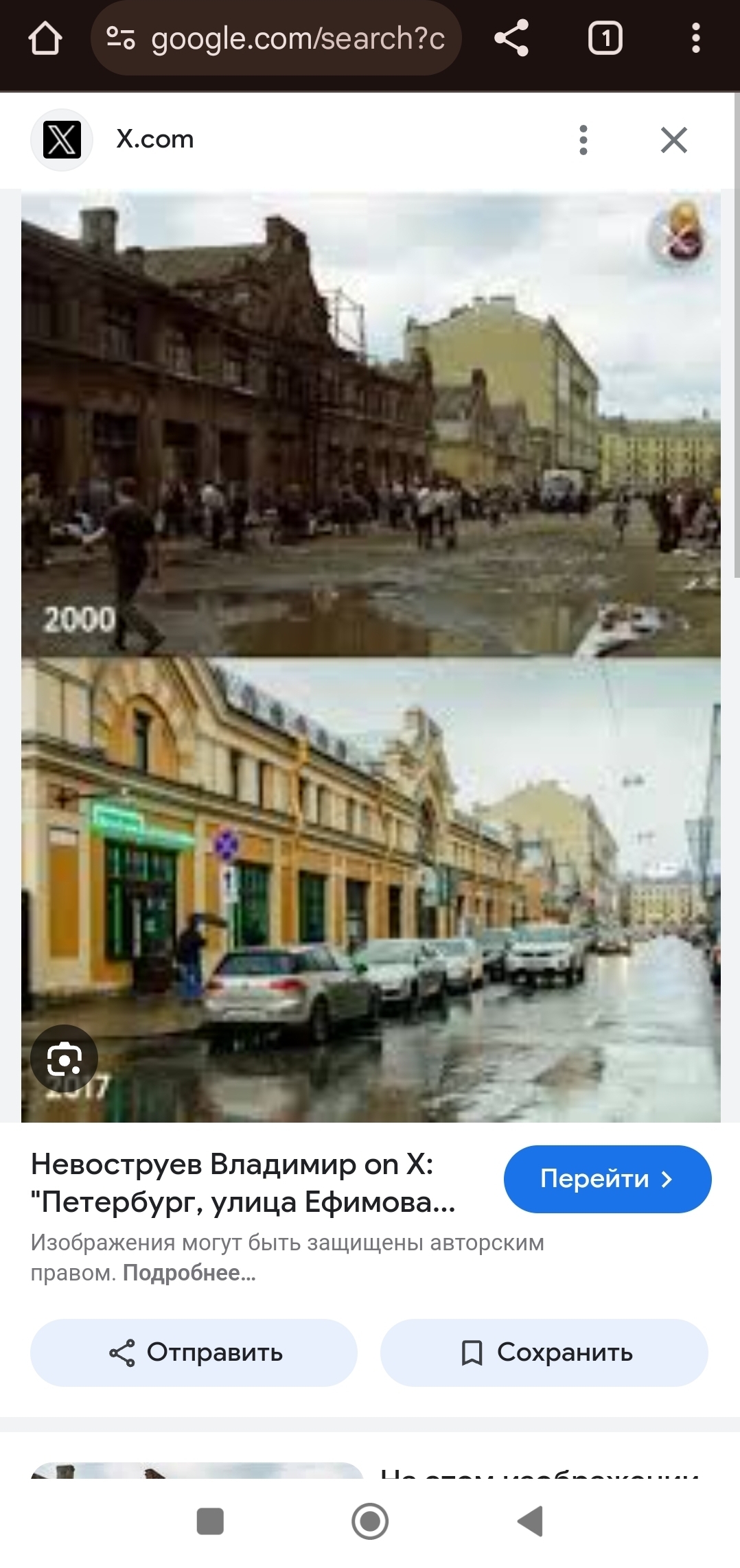Share the page from the browser toolbar

[511, 38]
